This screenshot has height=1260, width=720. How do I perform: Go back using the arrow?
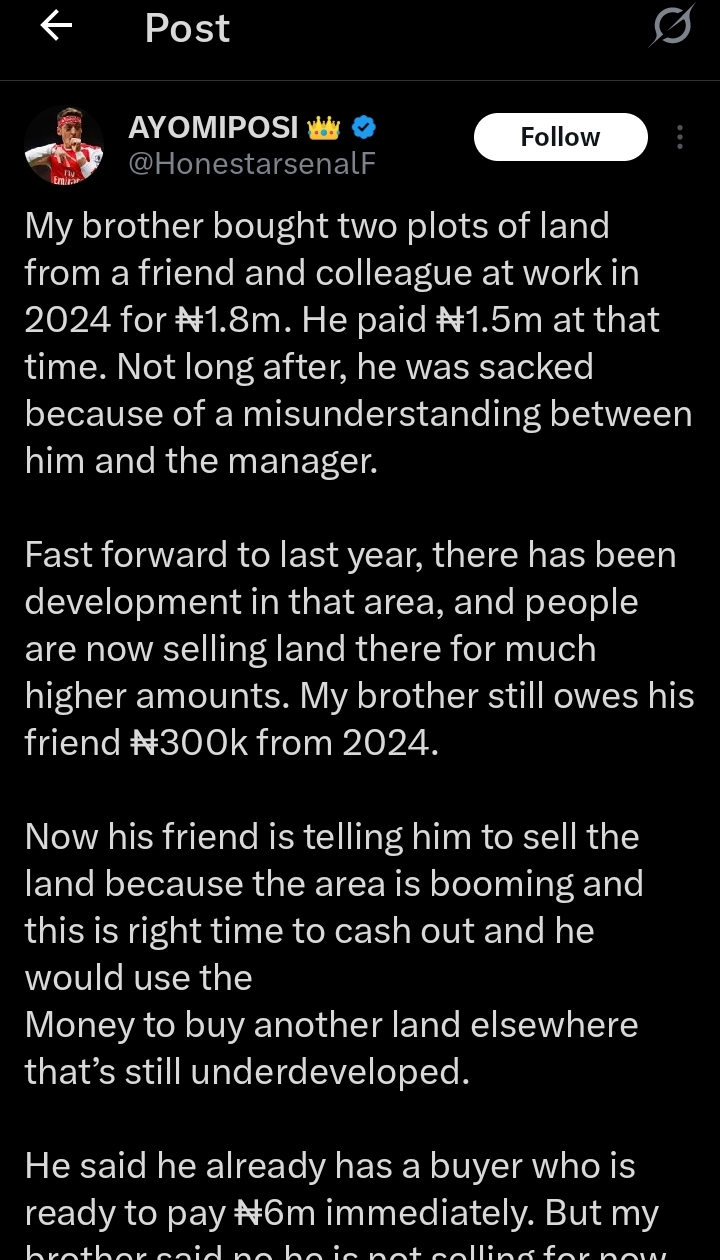[56, 27]
